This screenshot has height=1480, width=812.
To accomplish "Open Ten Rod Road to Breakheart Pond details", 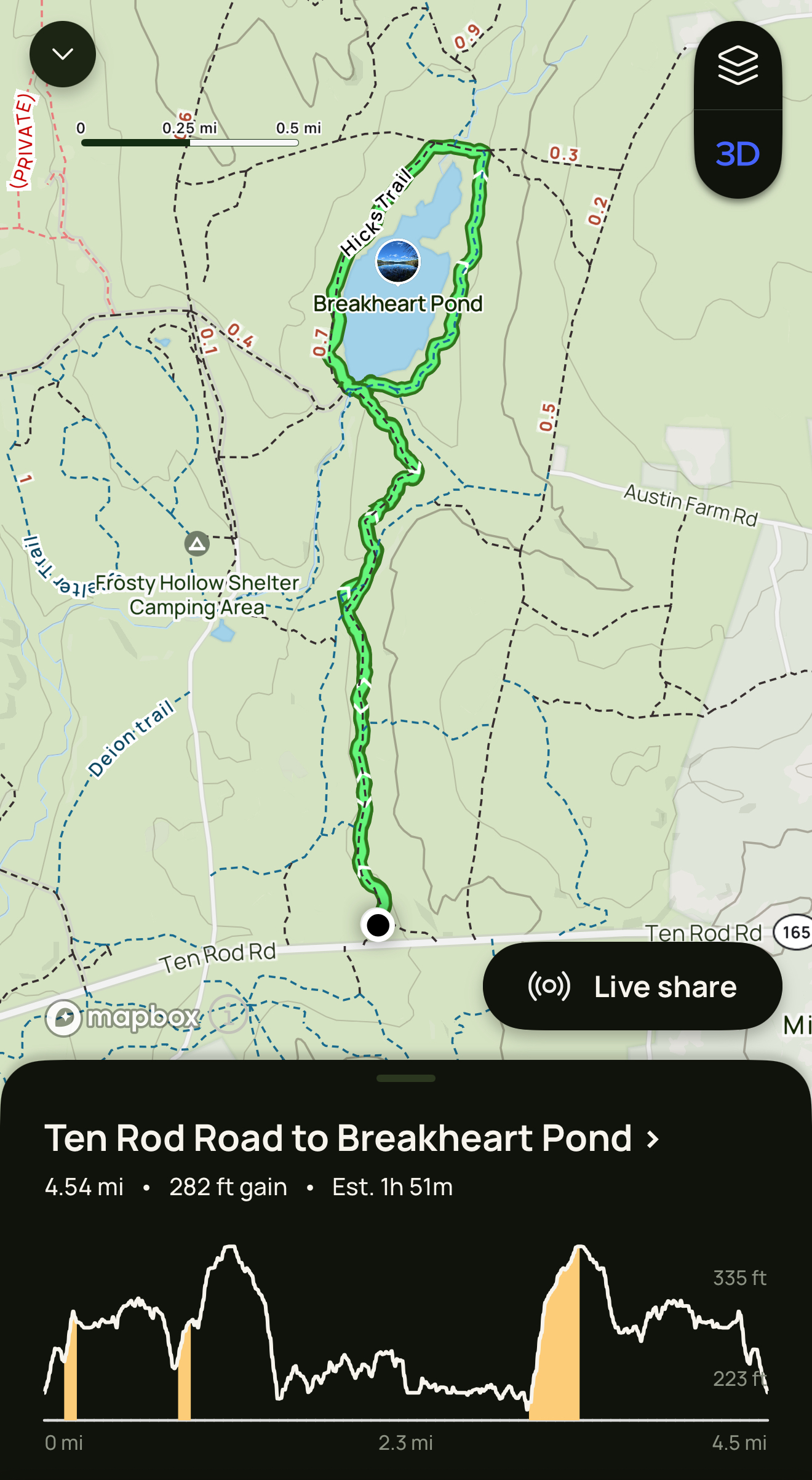I will 352,1138.
